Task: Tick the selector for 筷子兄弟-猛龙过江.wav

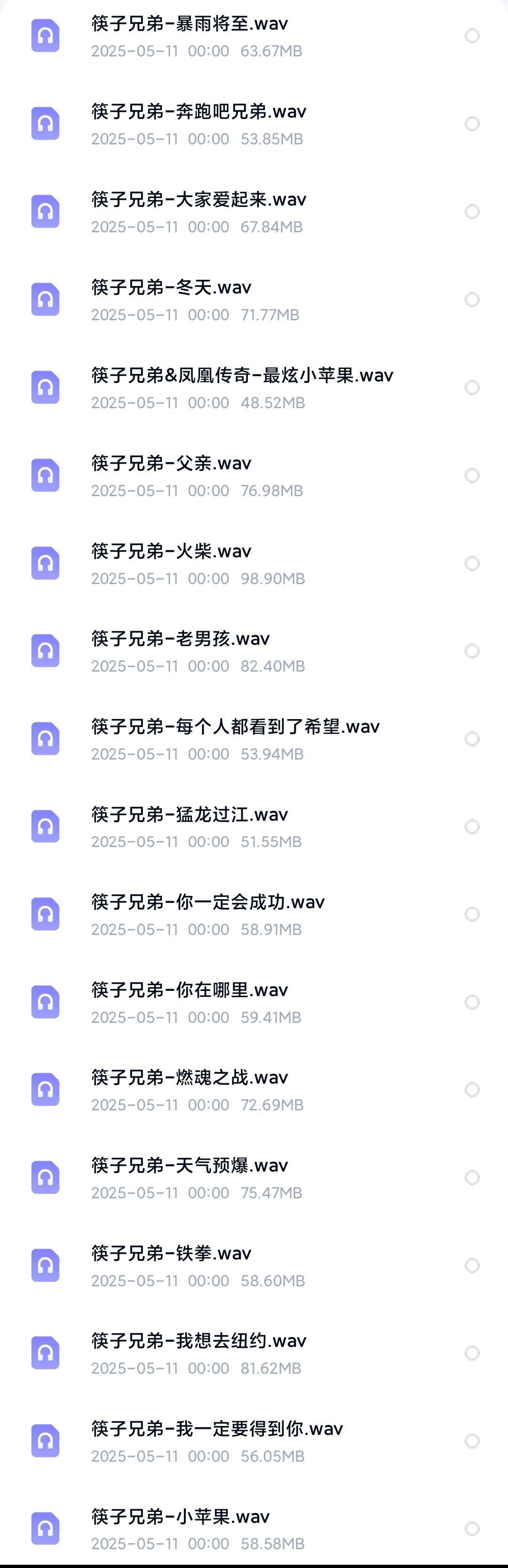Action: pyautogui.click(x=472, y=827)
